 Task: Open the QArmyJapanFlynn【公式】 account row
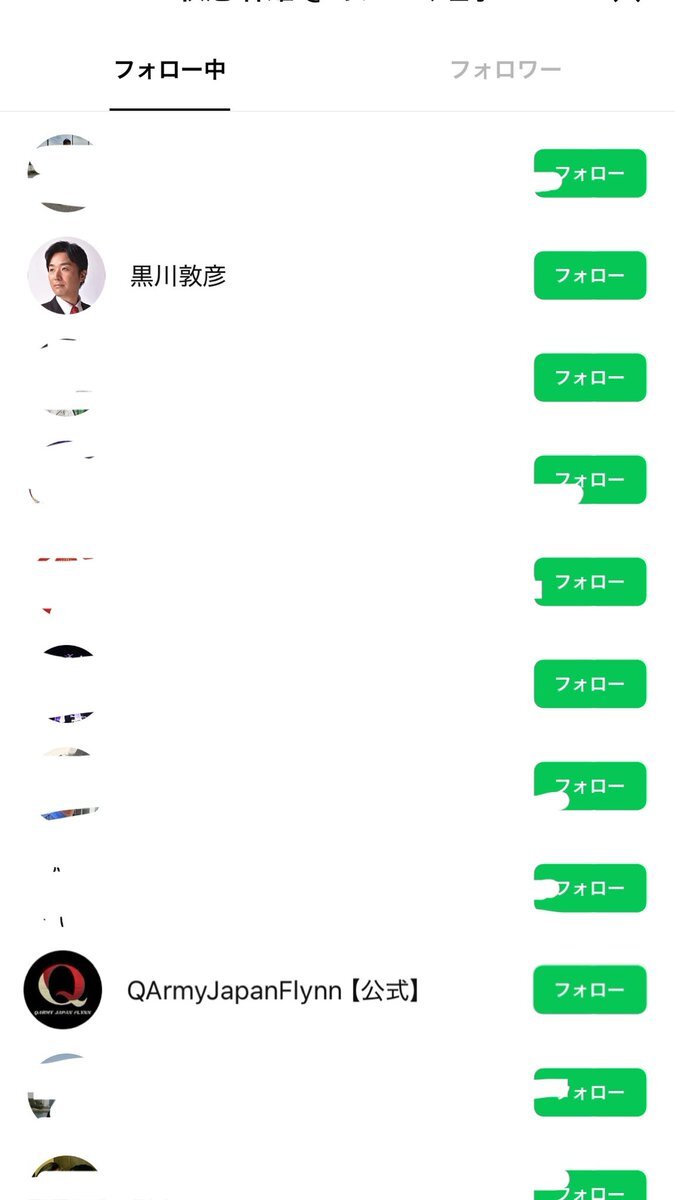click(x=273, y=990)
